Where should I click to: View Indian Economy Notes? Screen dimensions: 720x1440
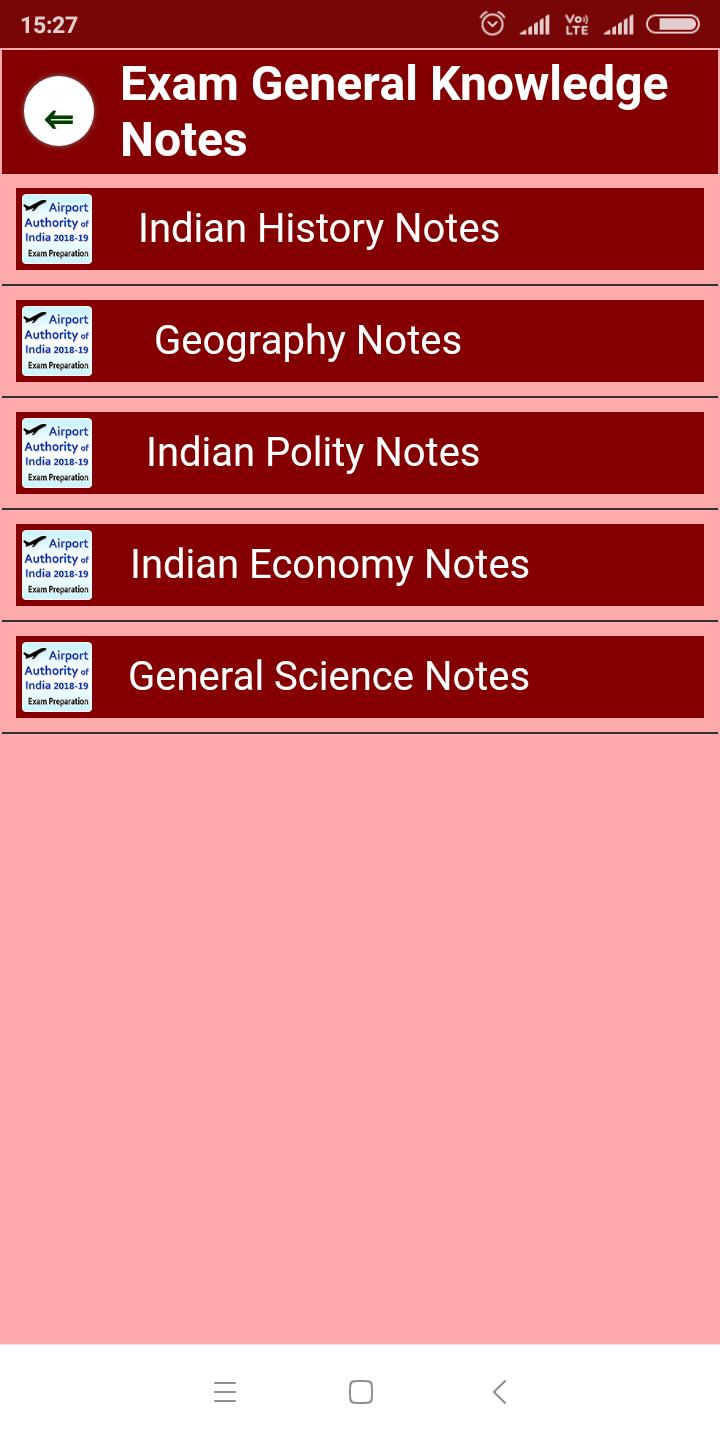(x=360, y=565)
